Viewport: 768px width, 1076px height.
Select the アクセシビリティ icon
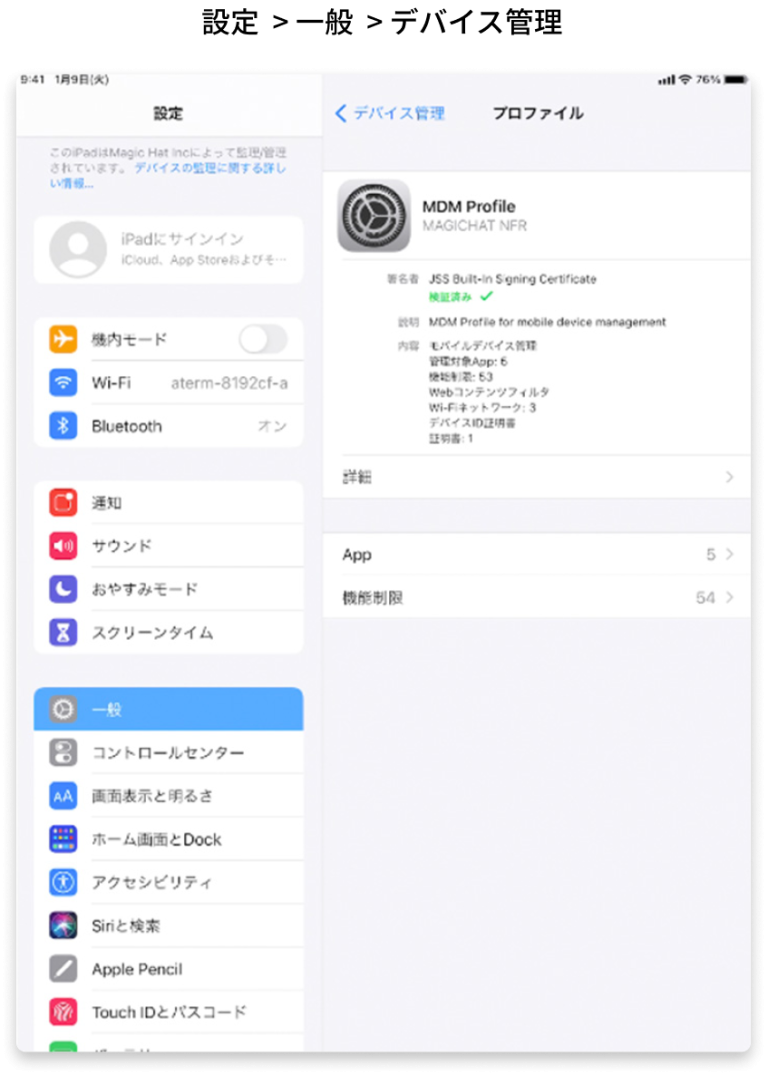coord(63,882)
